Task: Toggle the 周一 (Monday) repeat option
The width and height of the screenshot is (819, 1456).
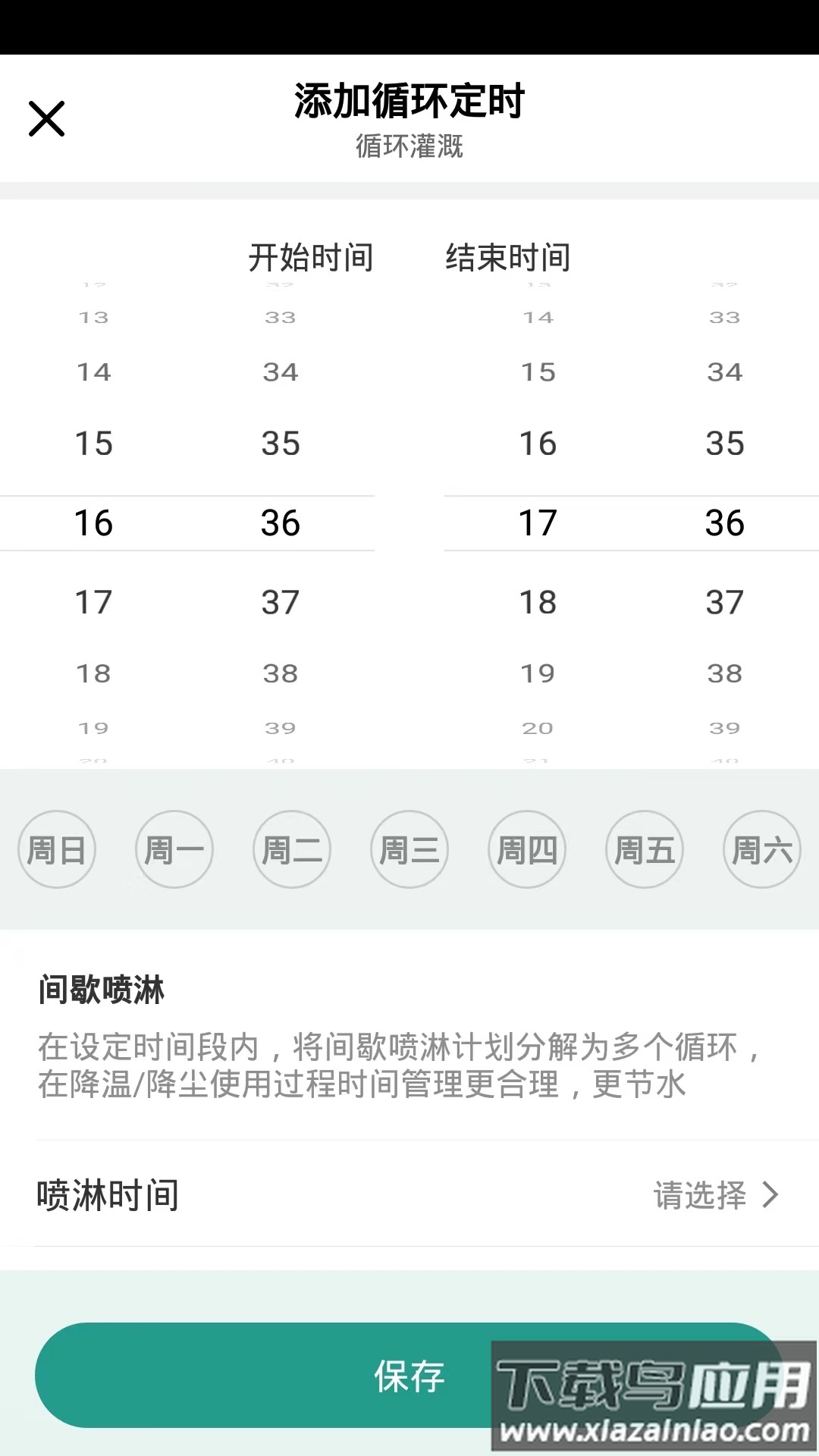Action: click(174, 849)
